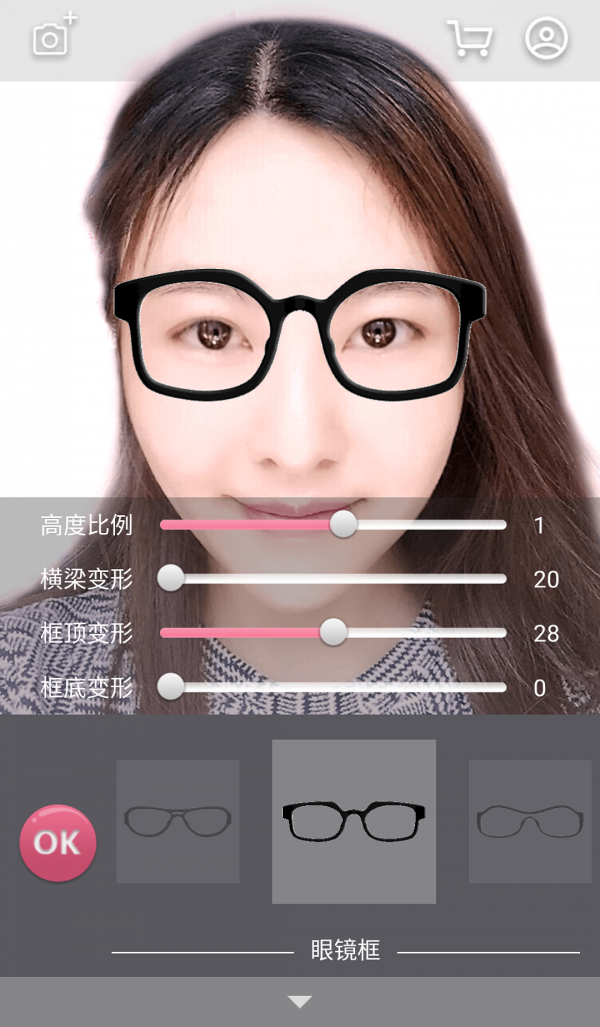Select the thick black glasses frame

point(354,821)
